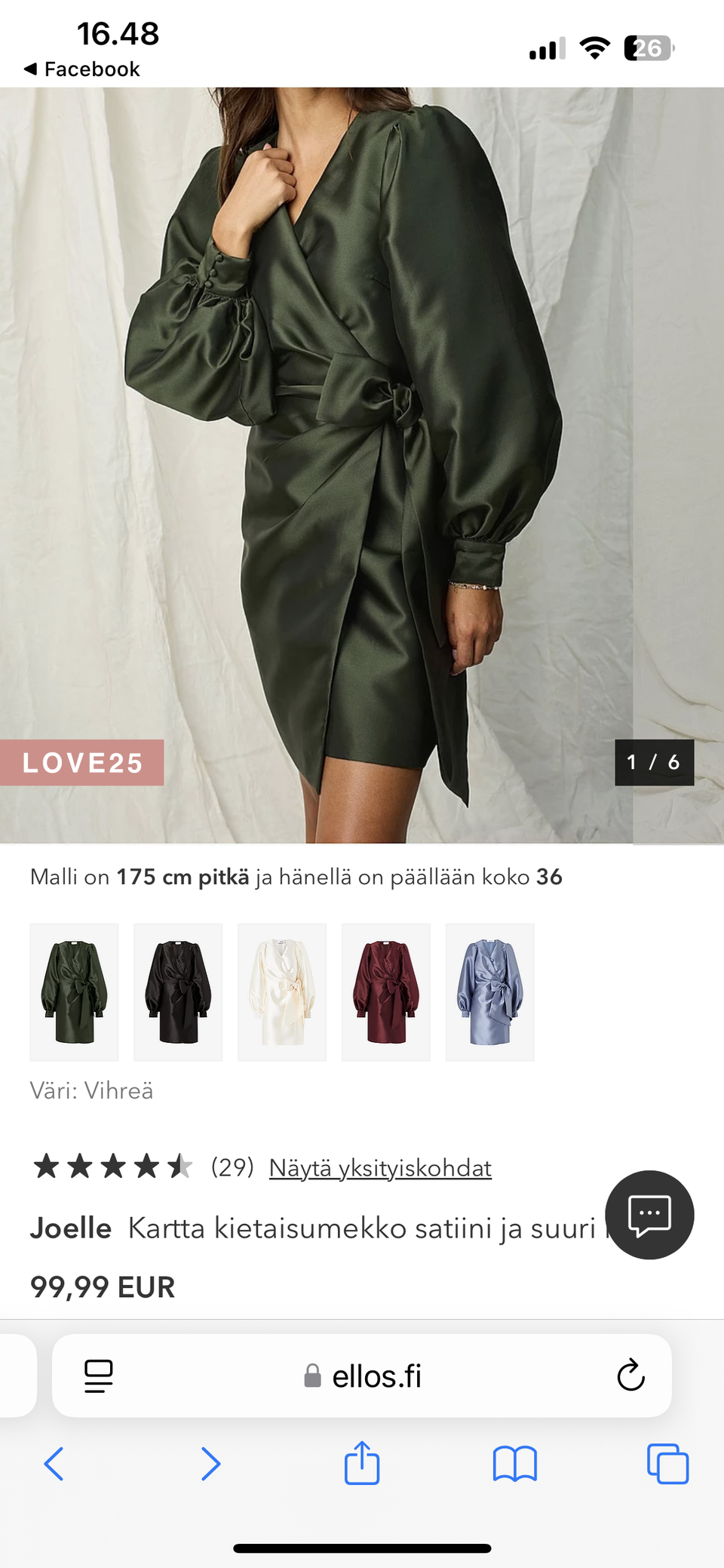Open Safari page settings menu icon
The width and height of the screenshot is (724, 1568).
pos(99,1376)
